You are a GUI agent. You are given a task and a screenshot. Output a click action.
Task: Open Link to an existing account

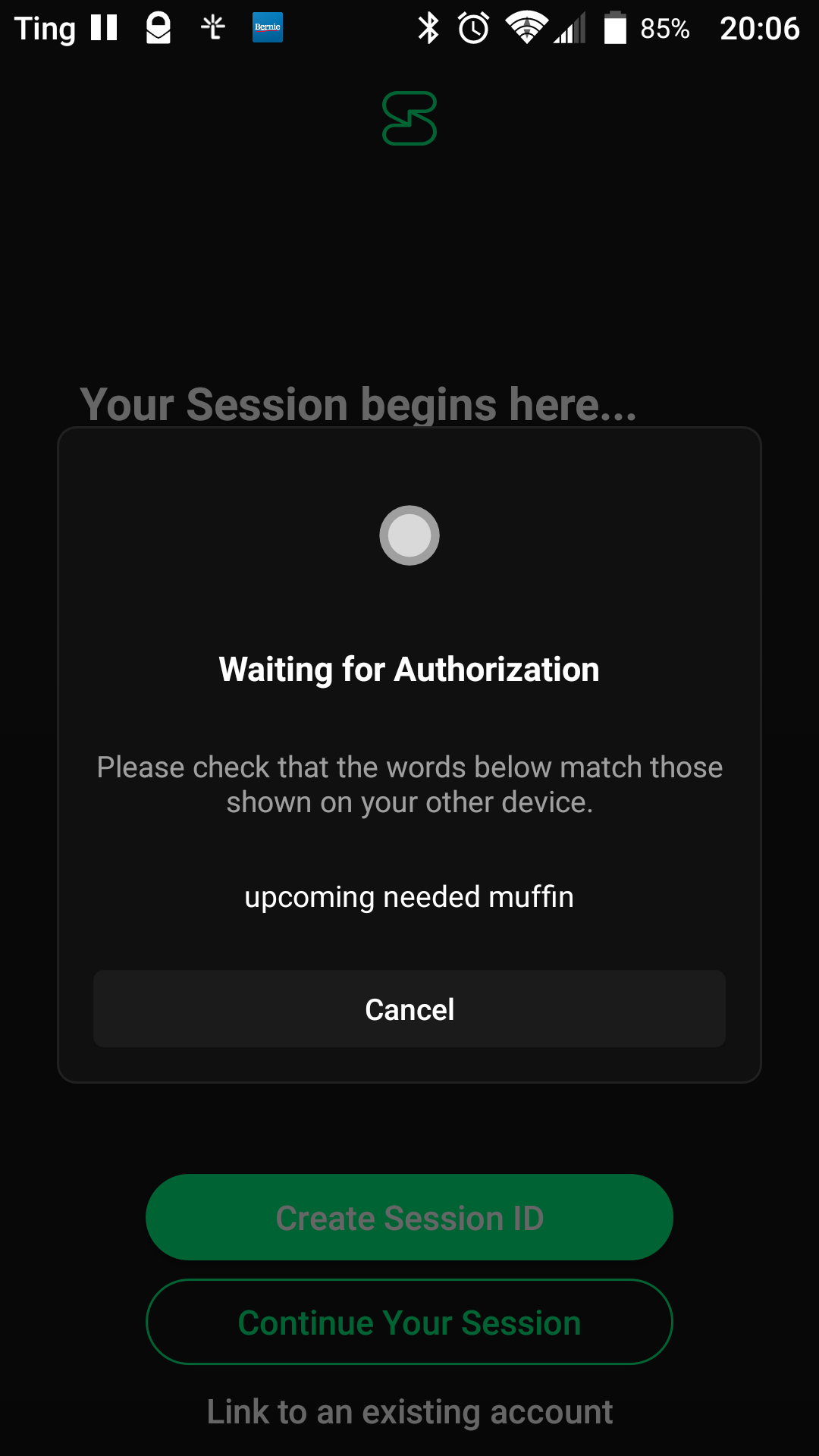[409, 1412]
